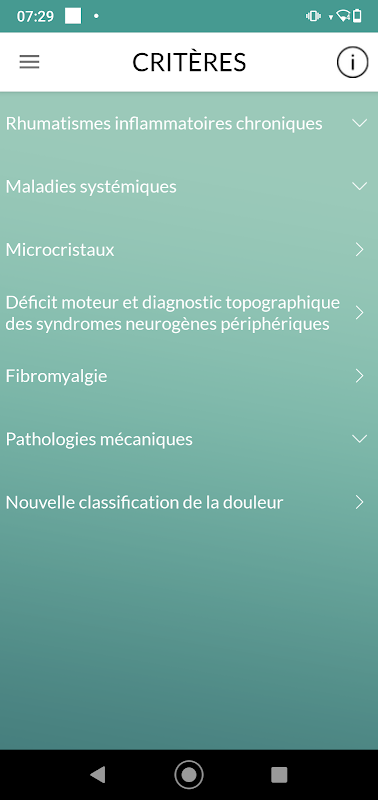378x800 pixels.
Task: Open the hamburger drawer menu
Action: (x=30, y=62)
